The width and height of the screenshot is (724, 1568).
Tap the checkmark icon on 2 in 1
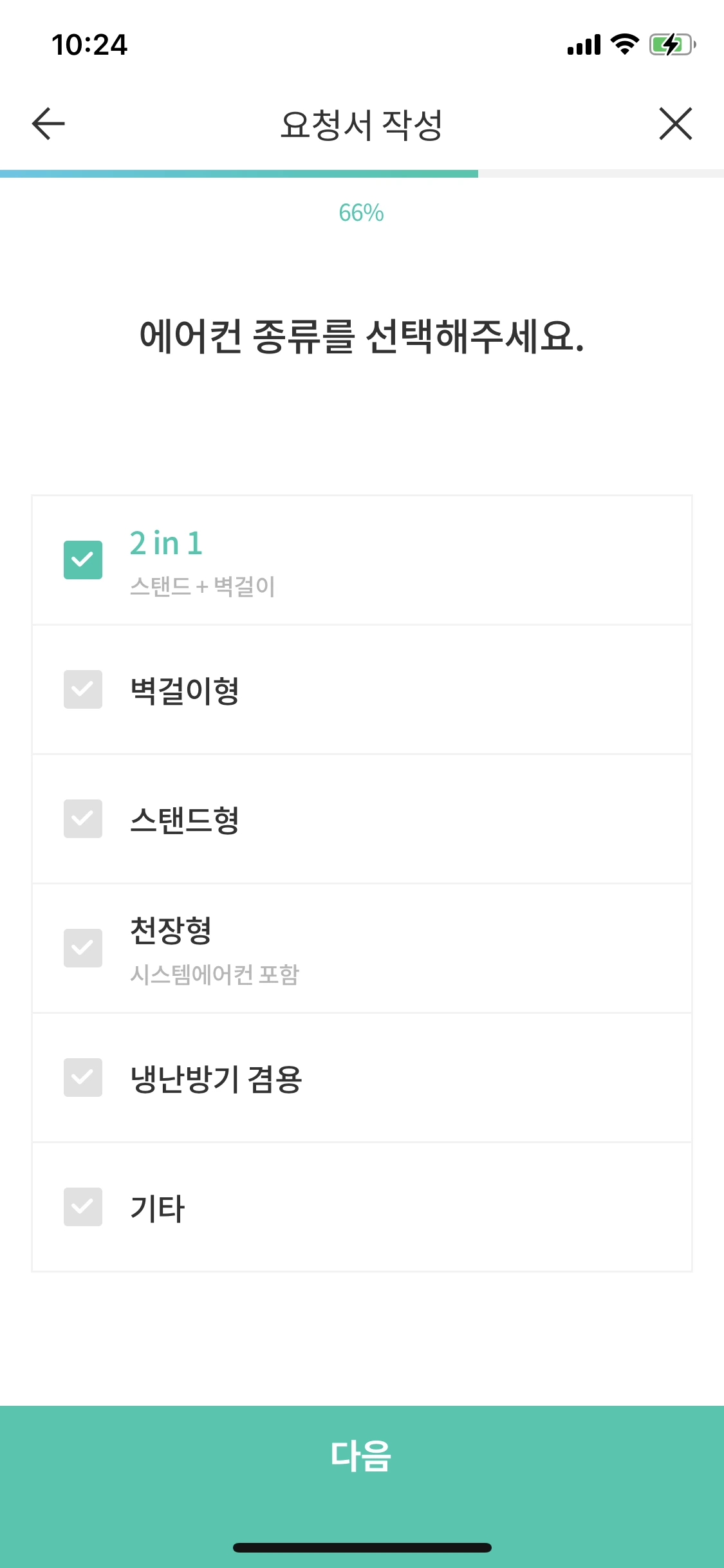click(82, 561)
